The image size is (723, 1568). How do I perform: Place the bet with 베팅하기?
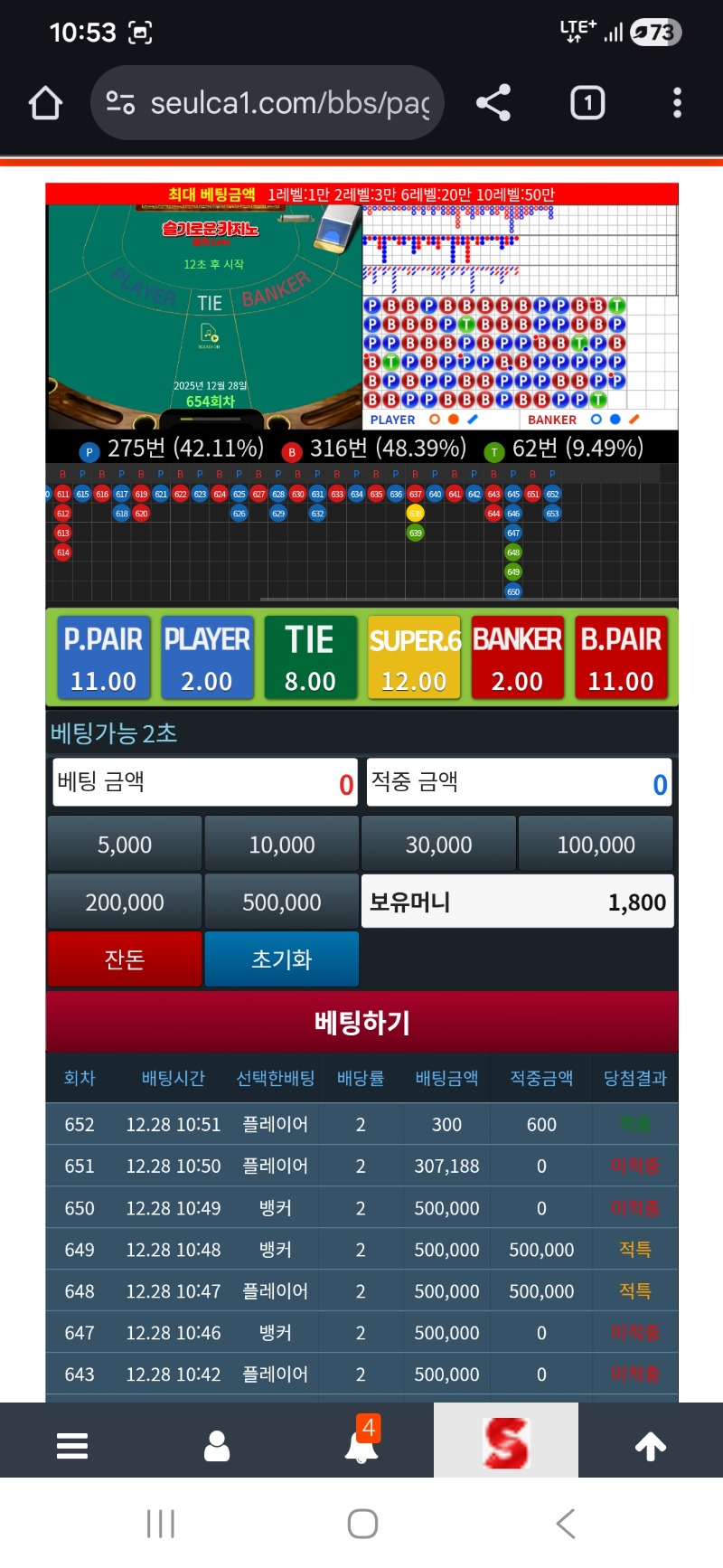point(361,1023)
